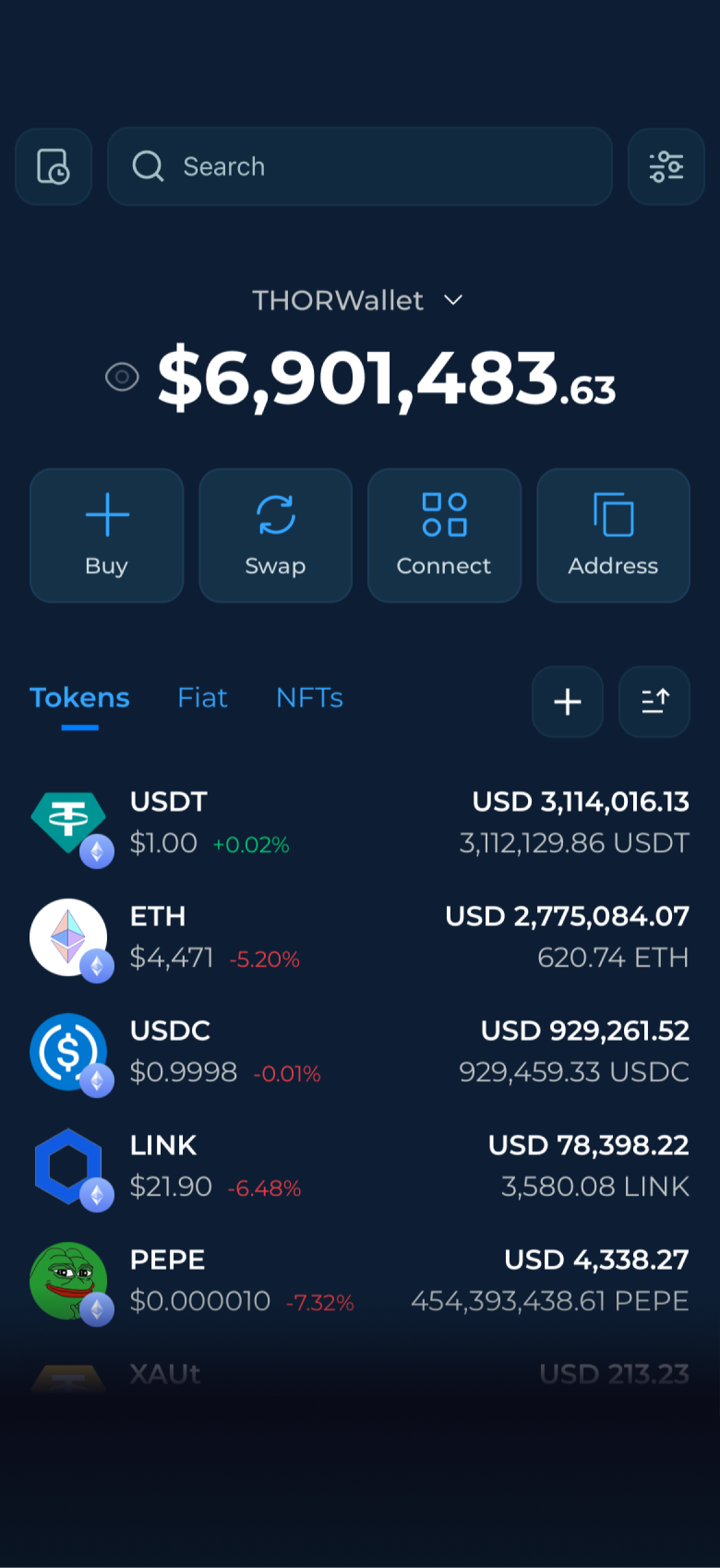Viewport: 720px width, 1568px height.
Task: View the PEPE token details
Action: (x=360, y=1281)
